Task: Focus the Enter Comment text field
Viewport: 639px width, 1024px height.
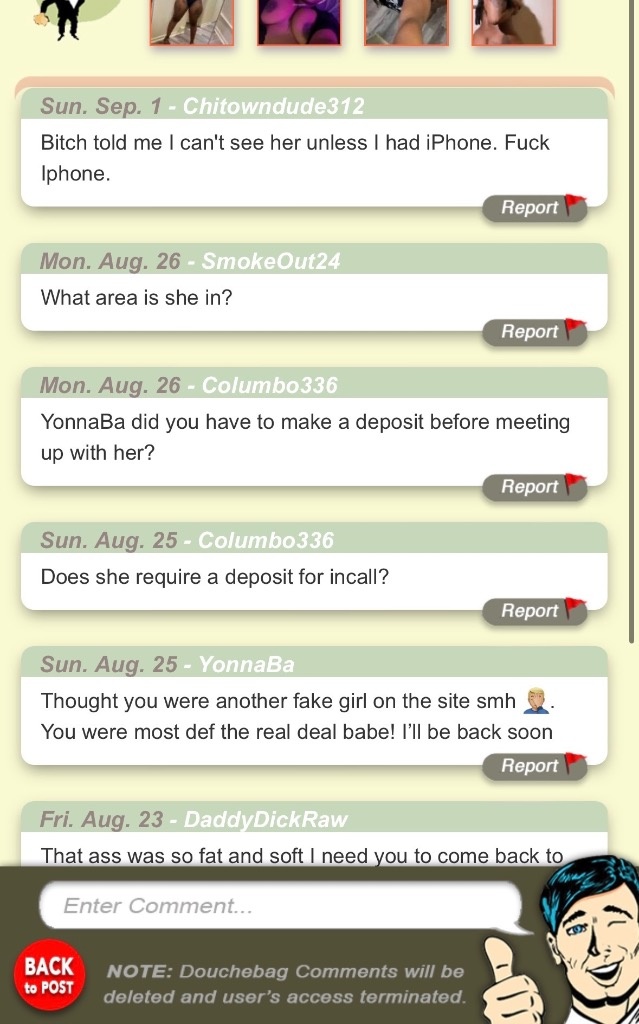Action: pyautogui.click(x=280, y=906)
